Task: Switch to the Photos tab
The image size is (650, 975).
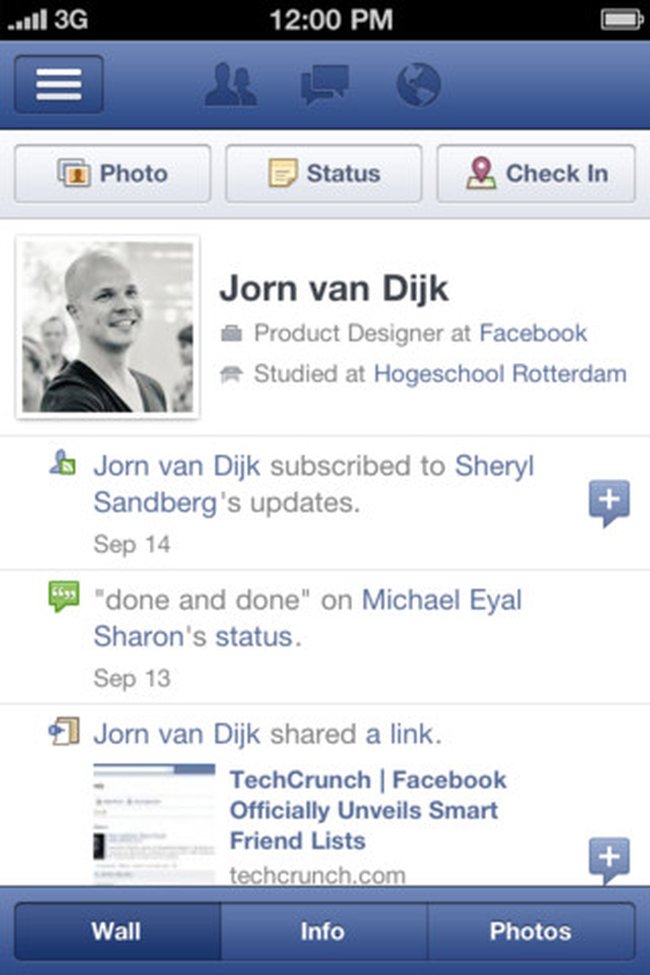Action: (x=530, y=931)
